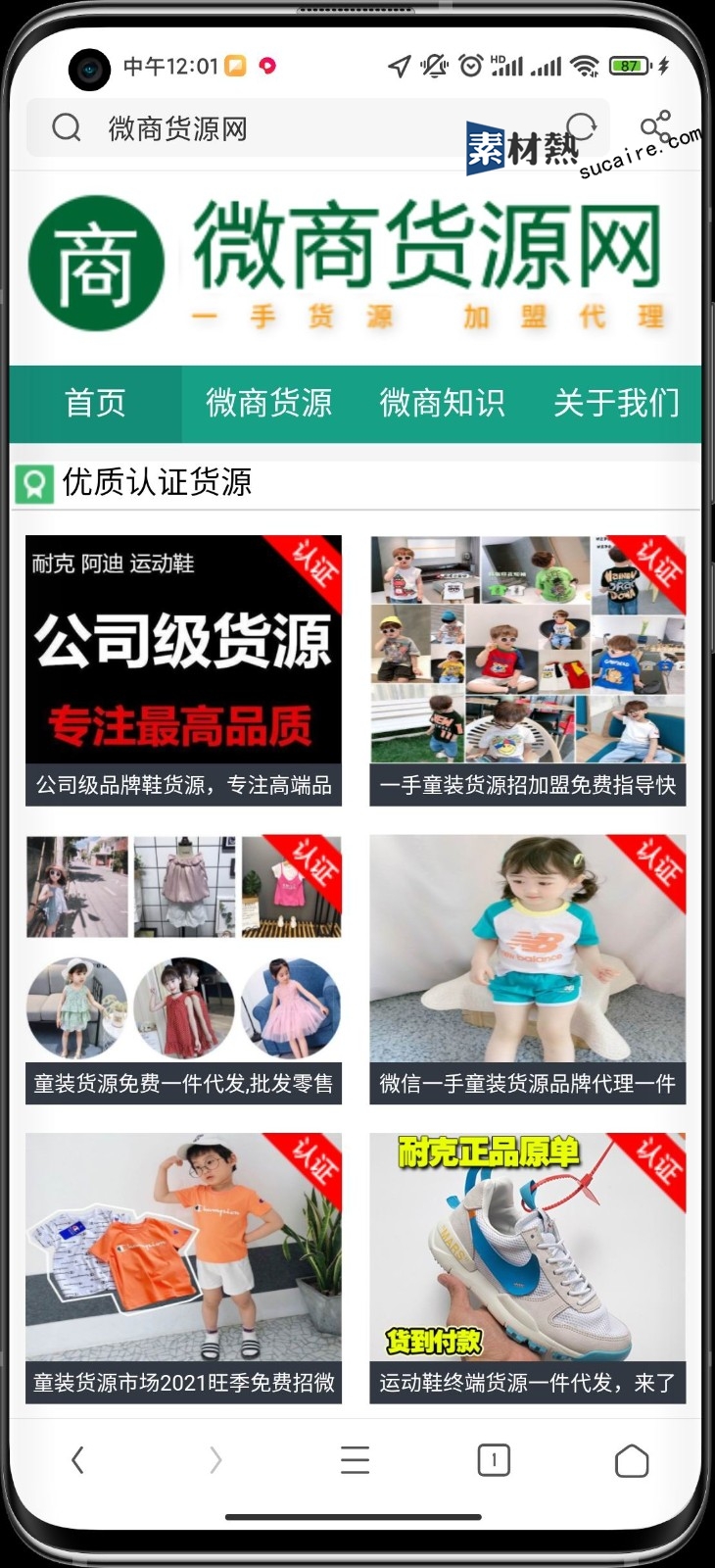Go to the 微商知识 tab

point(442,403)
